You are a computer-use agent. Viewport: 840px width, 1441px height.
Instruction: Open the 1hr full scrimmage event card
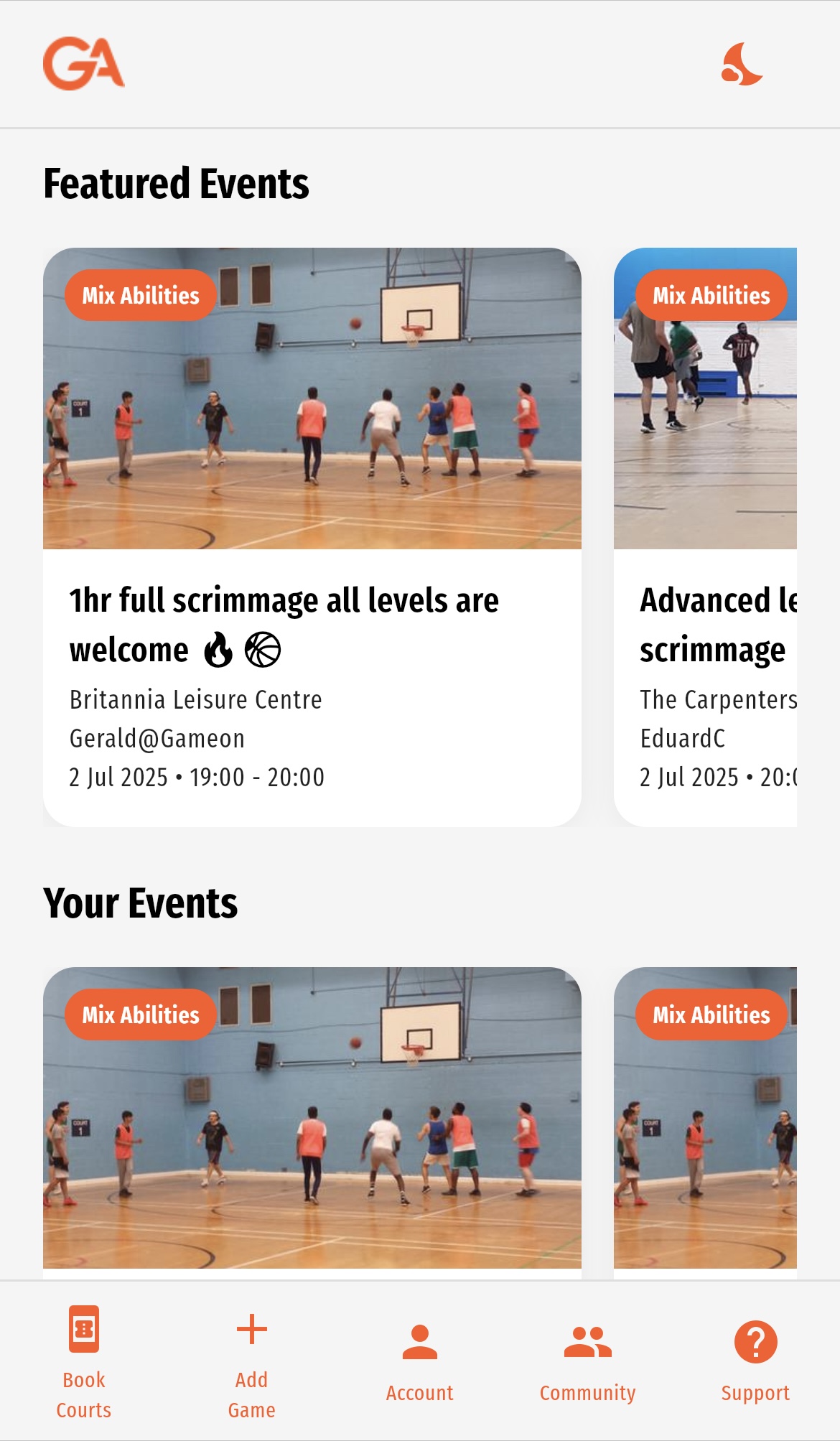coord(312,537)
